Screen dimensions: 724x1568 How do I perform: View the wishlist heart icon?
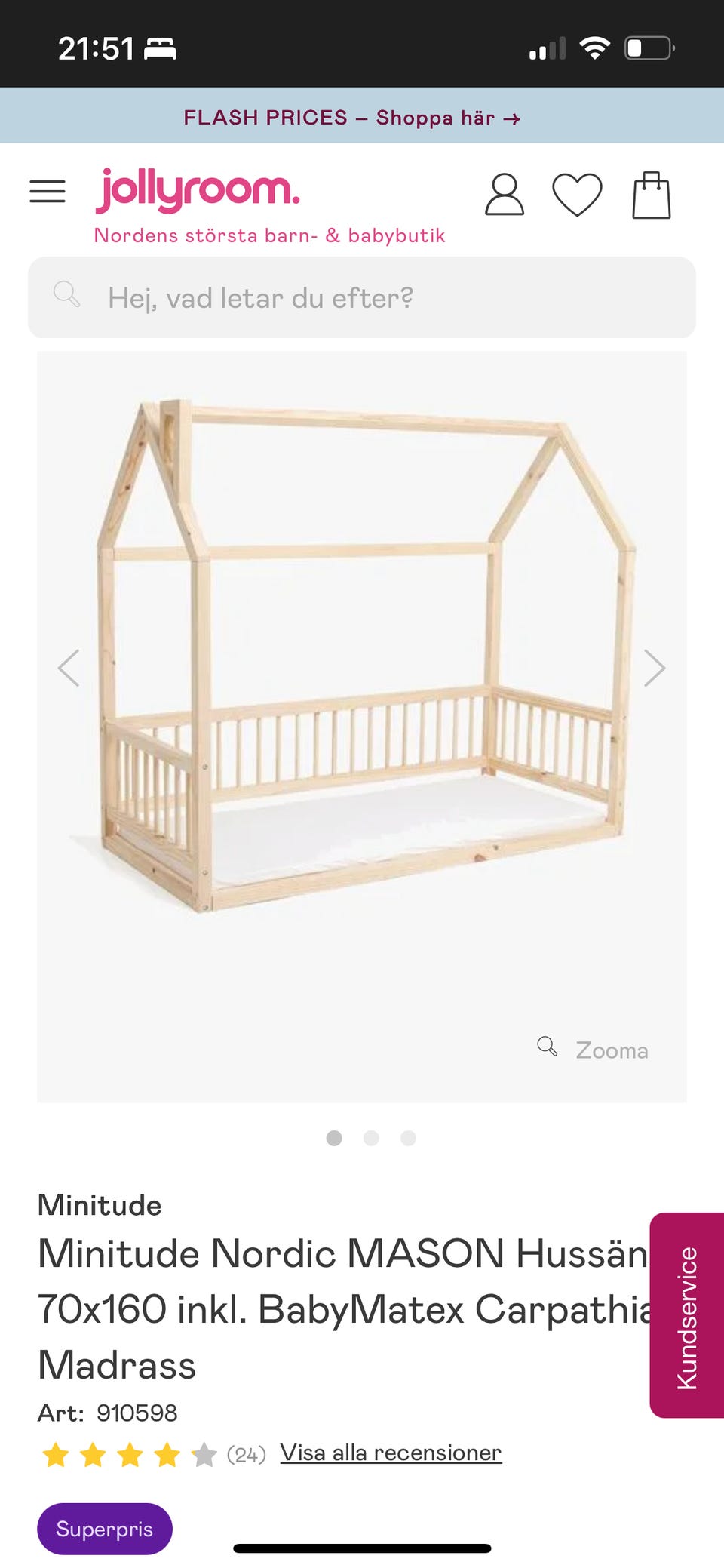pos(577,195)
